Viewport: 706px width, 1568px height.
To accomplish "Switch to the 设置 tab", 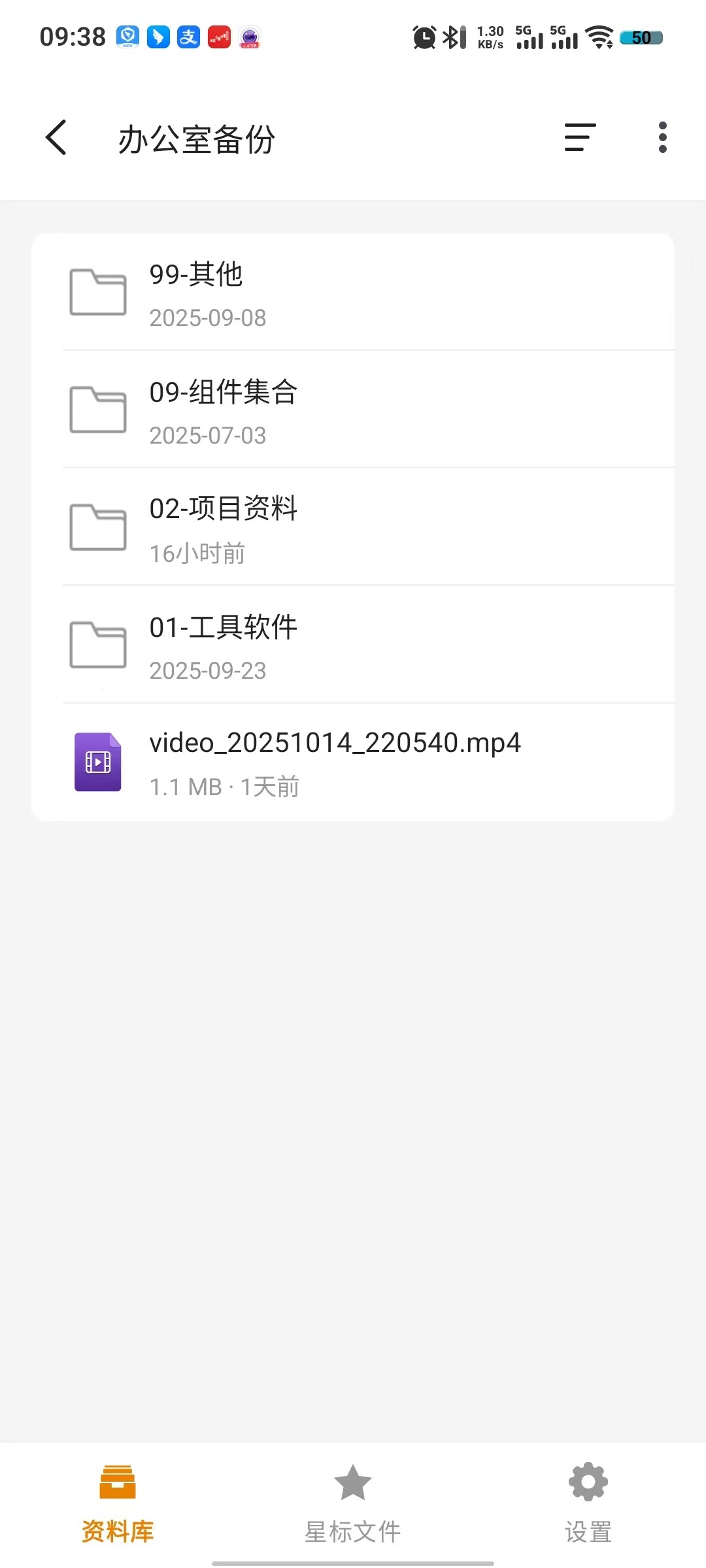I will coord(588,1503).
